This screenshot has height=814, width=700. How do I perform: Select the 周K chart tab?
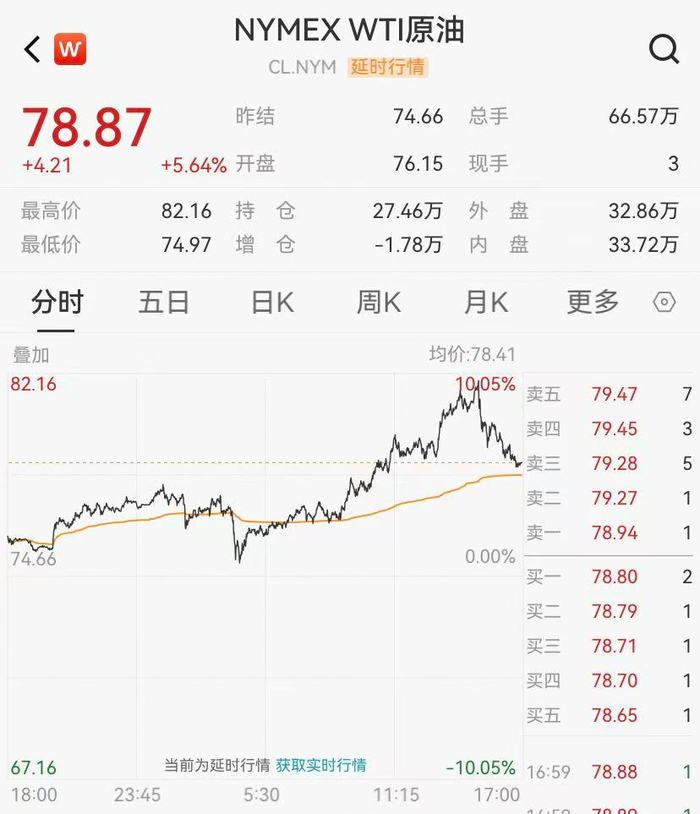pyautogui.click(x=378, y=302)
